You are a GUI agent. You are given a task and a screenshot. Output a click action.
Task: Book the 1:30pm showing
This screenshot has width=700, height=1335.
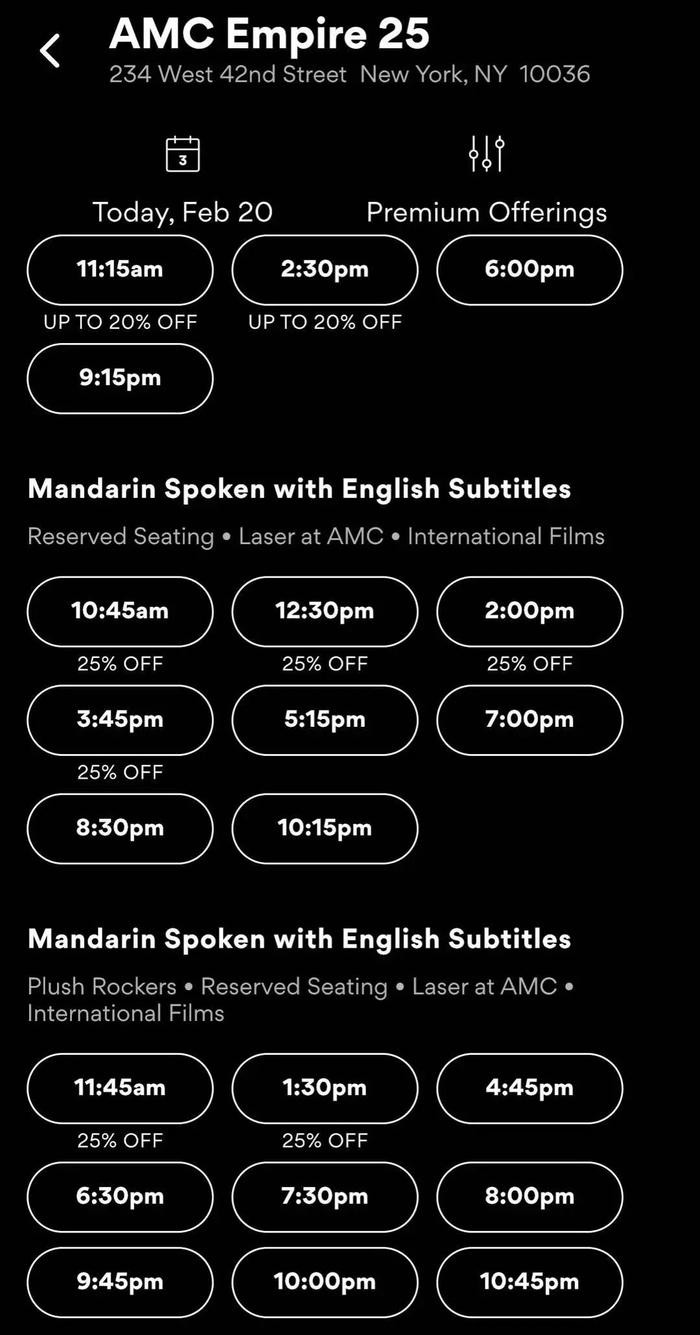325,1087
